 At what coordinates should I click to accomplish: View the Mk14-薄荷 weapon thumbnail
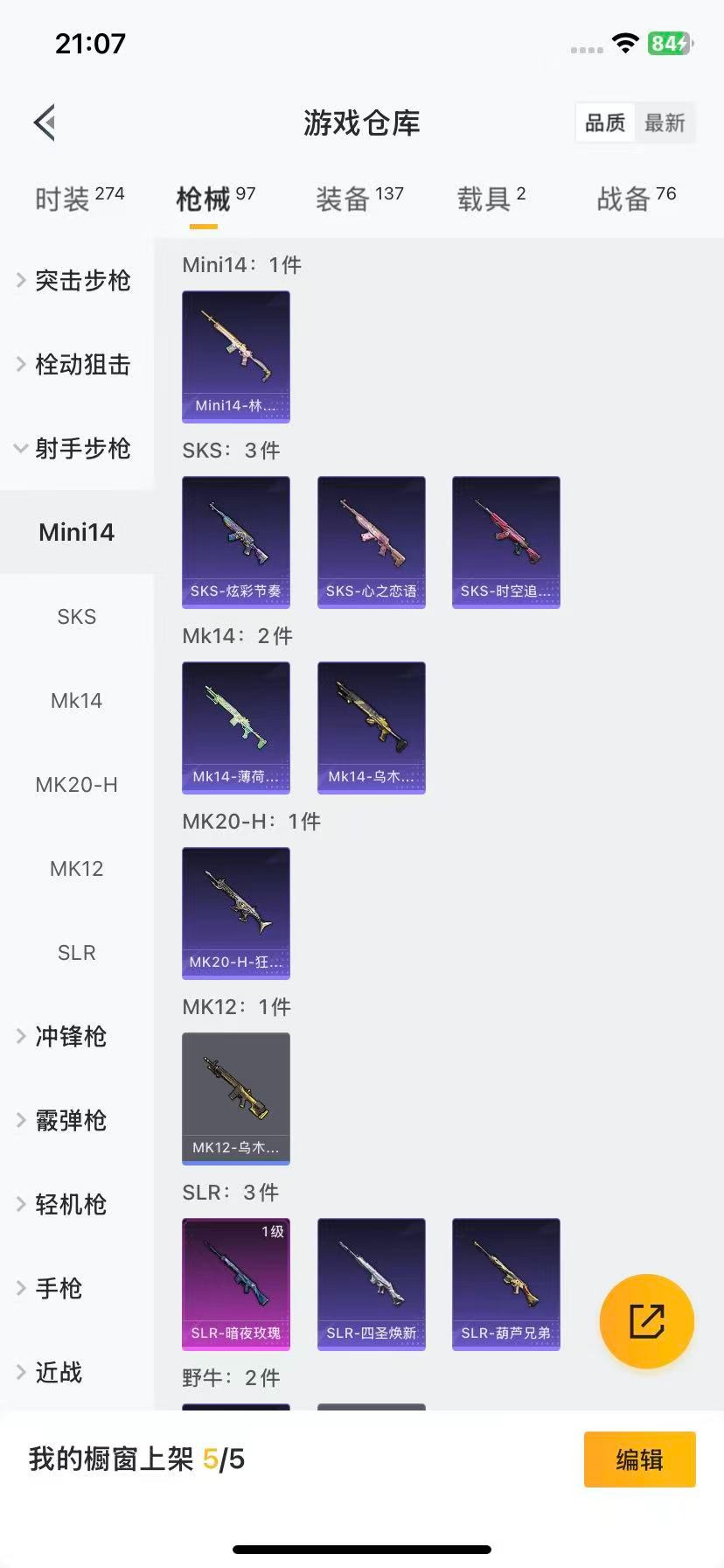235,726
